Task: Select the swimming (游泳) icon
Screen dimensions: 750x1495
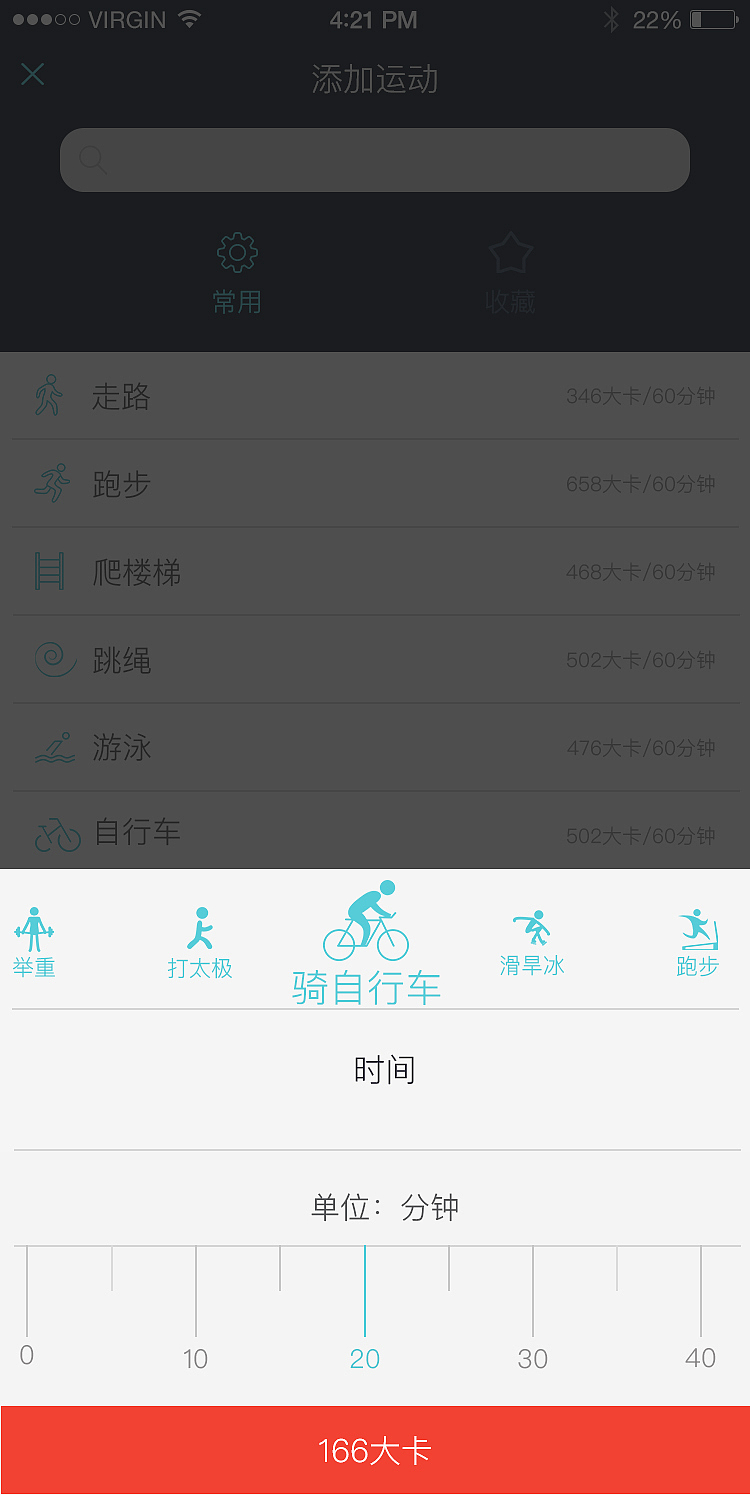Action: click(50, 747)
